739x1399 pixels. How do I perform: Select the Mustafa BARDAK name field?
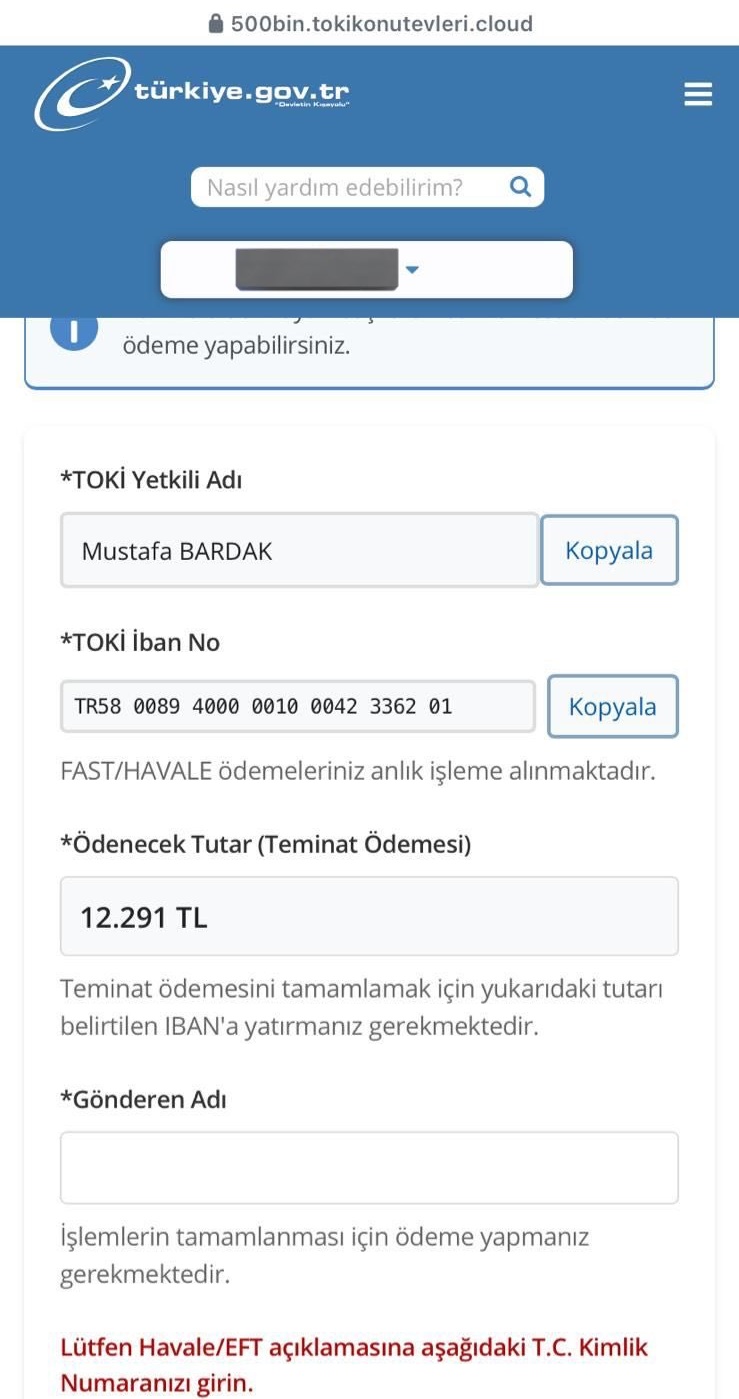(x=300, y=549)
